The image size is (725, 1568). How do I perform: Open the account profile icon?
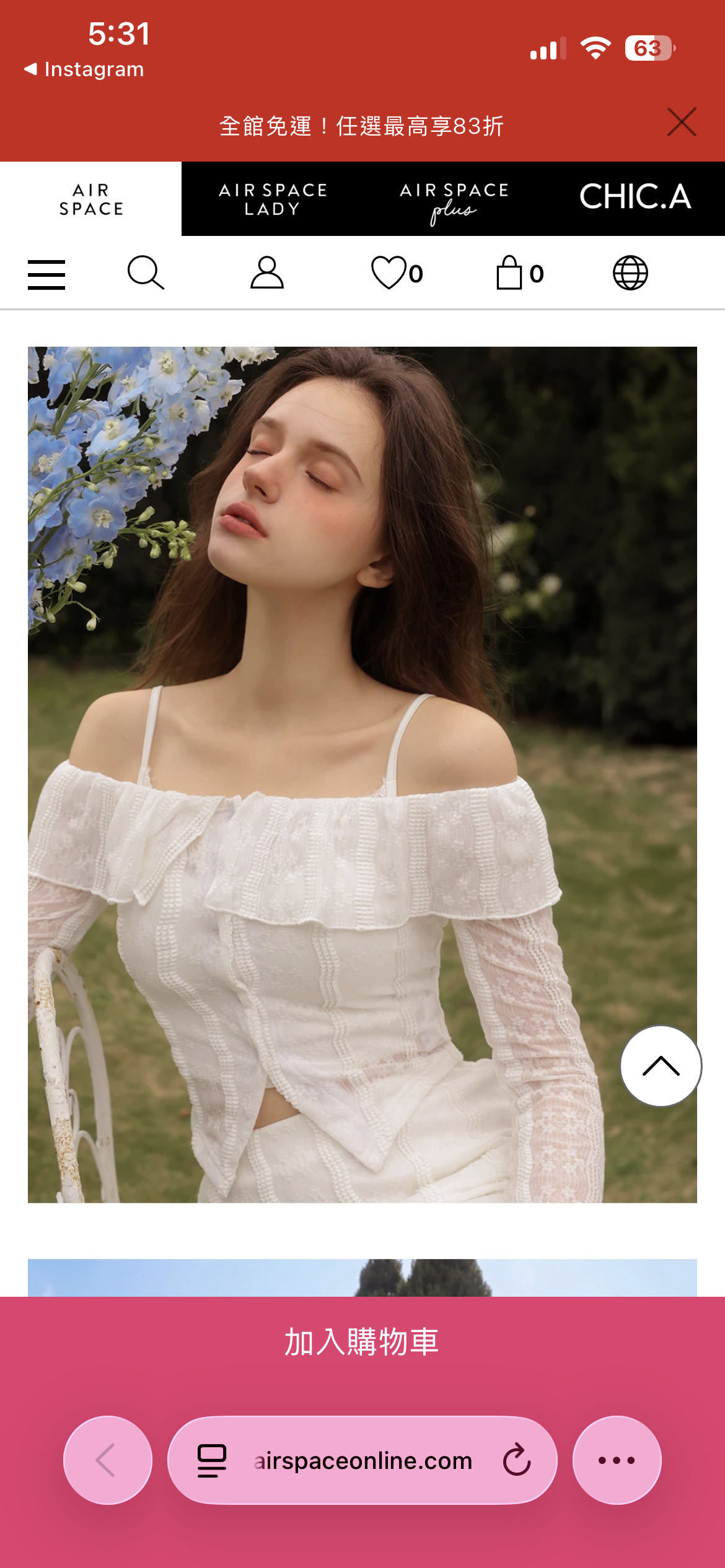267,272
